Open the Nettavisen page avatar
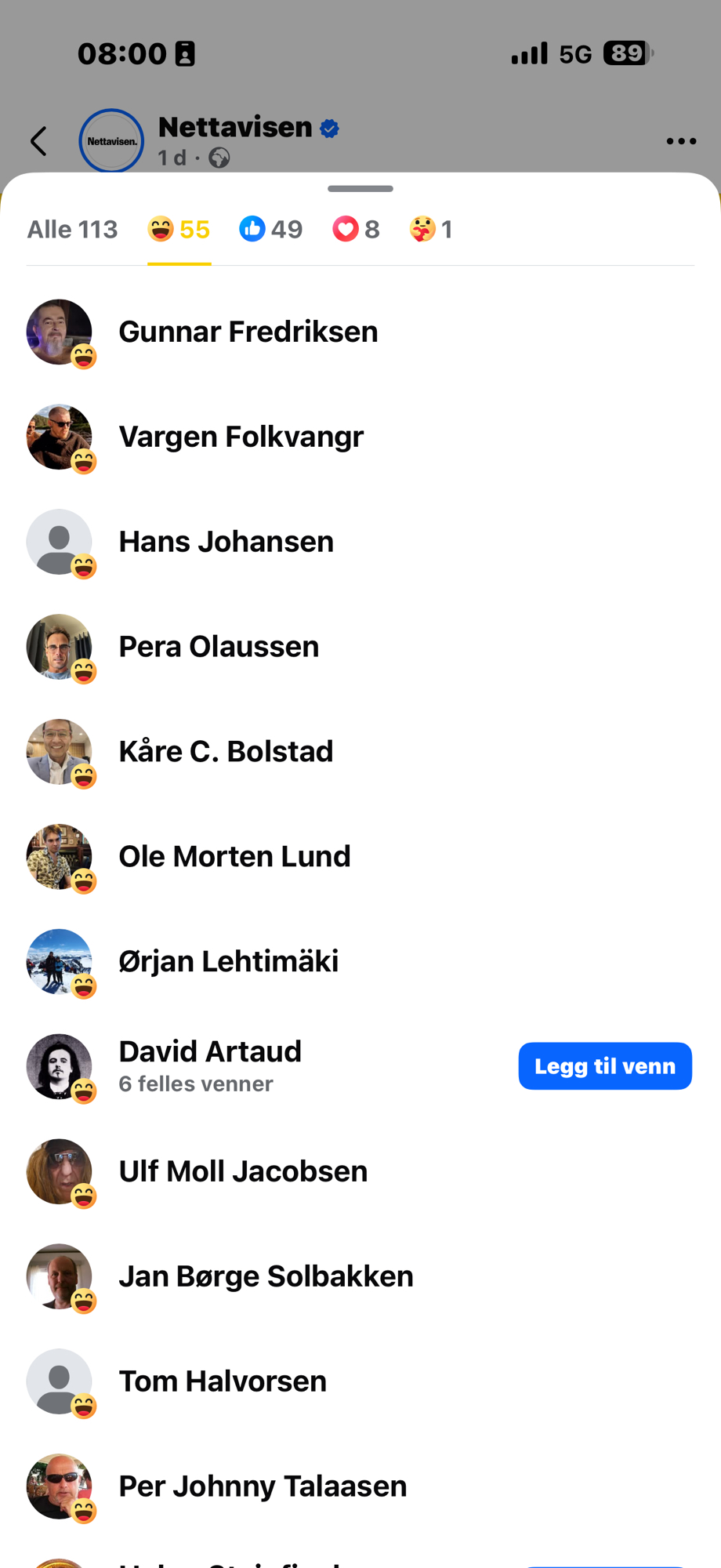The image size is (721, 1568). [111, 141]
